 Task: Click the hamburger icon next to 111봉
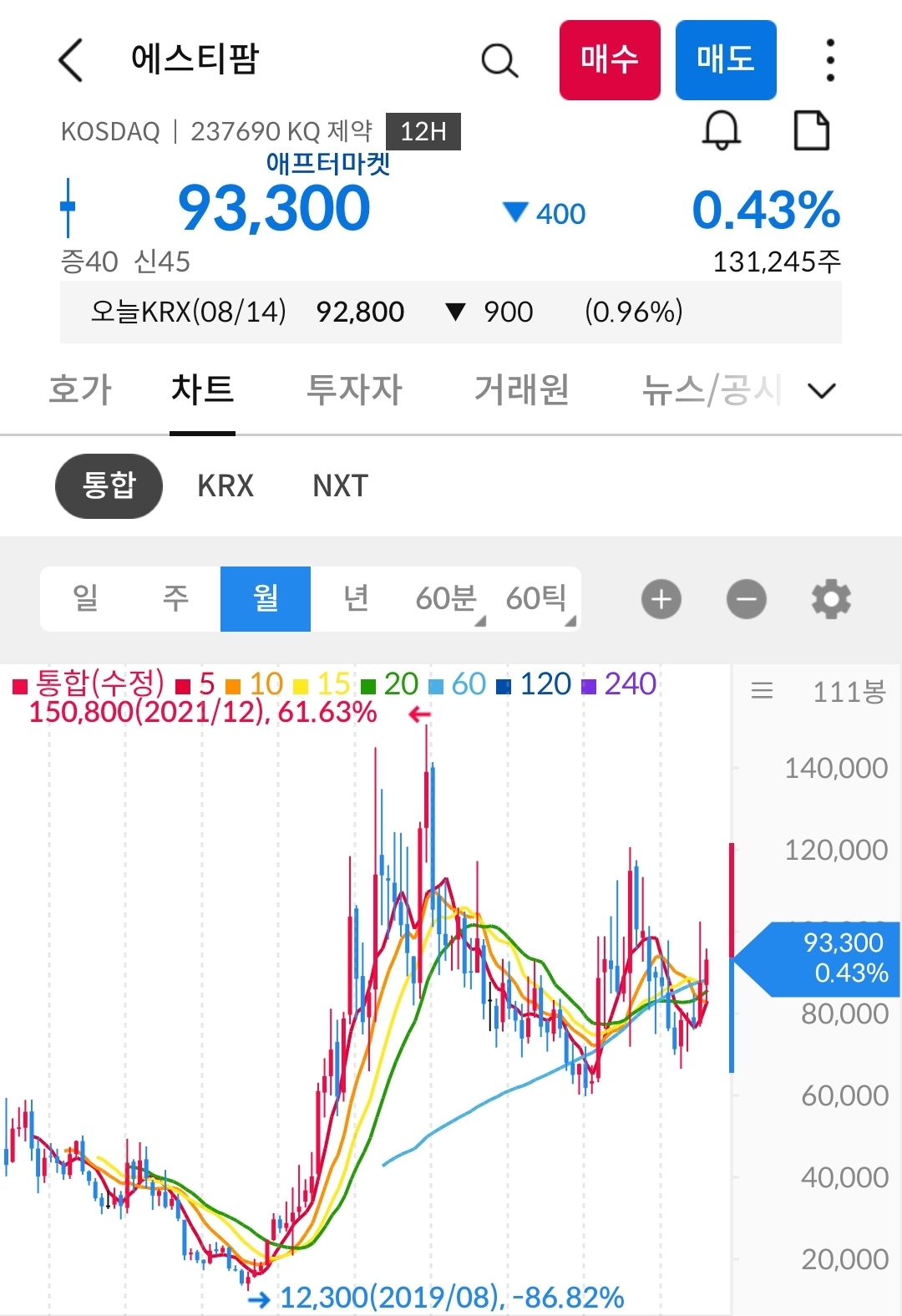coord(763,689)
